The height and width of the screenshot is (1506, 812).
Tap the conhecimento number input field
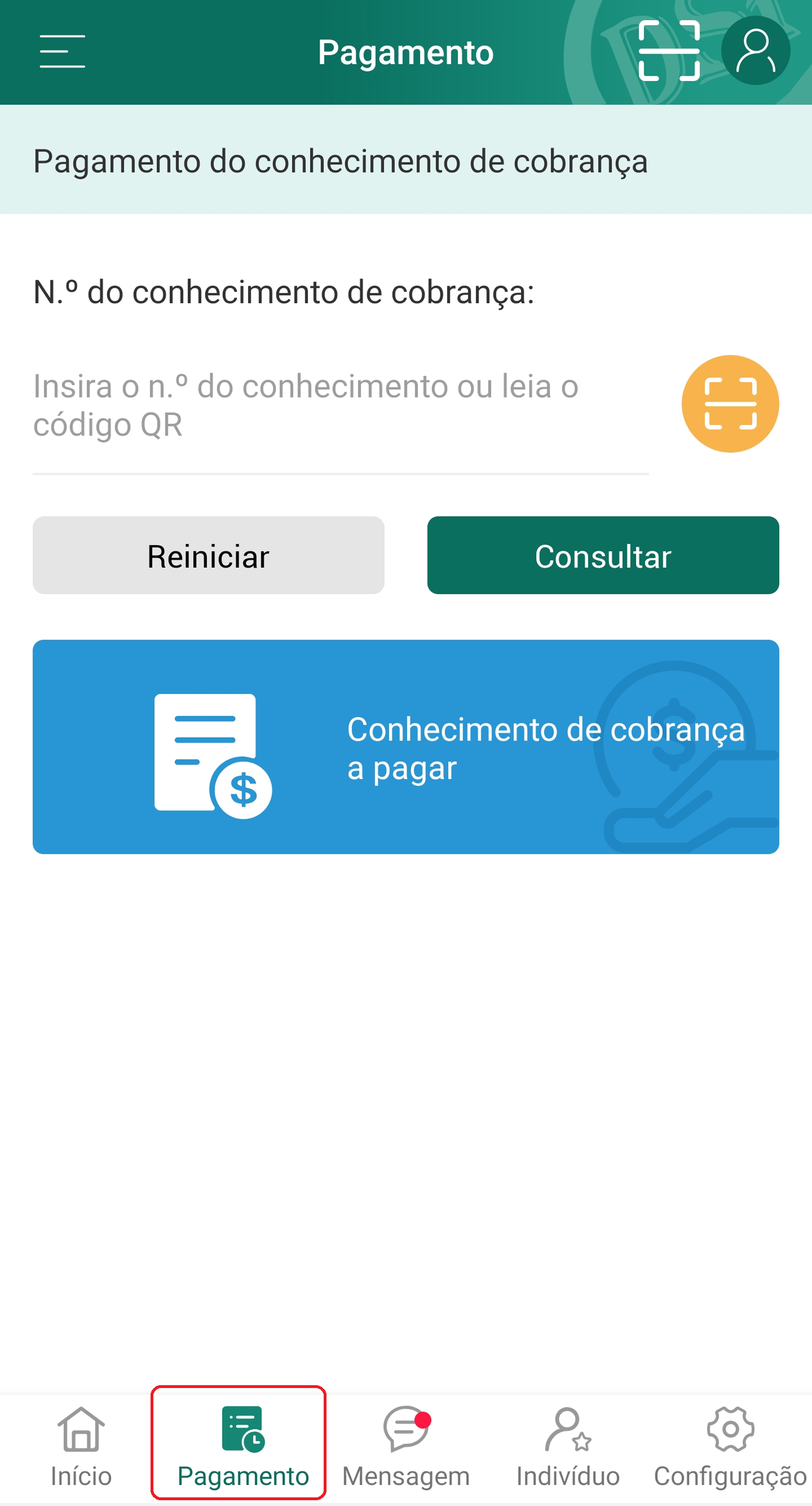click(340, 405)
